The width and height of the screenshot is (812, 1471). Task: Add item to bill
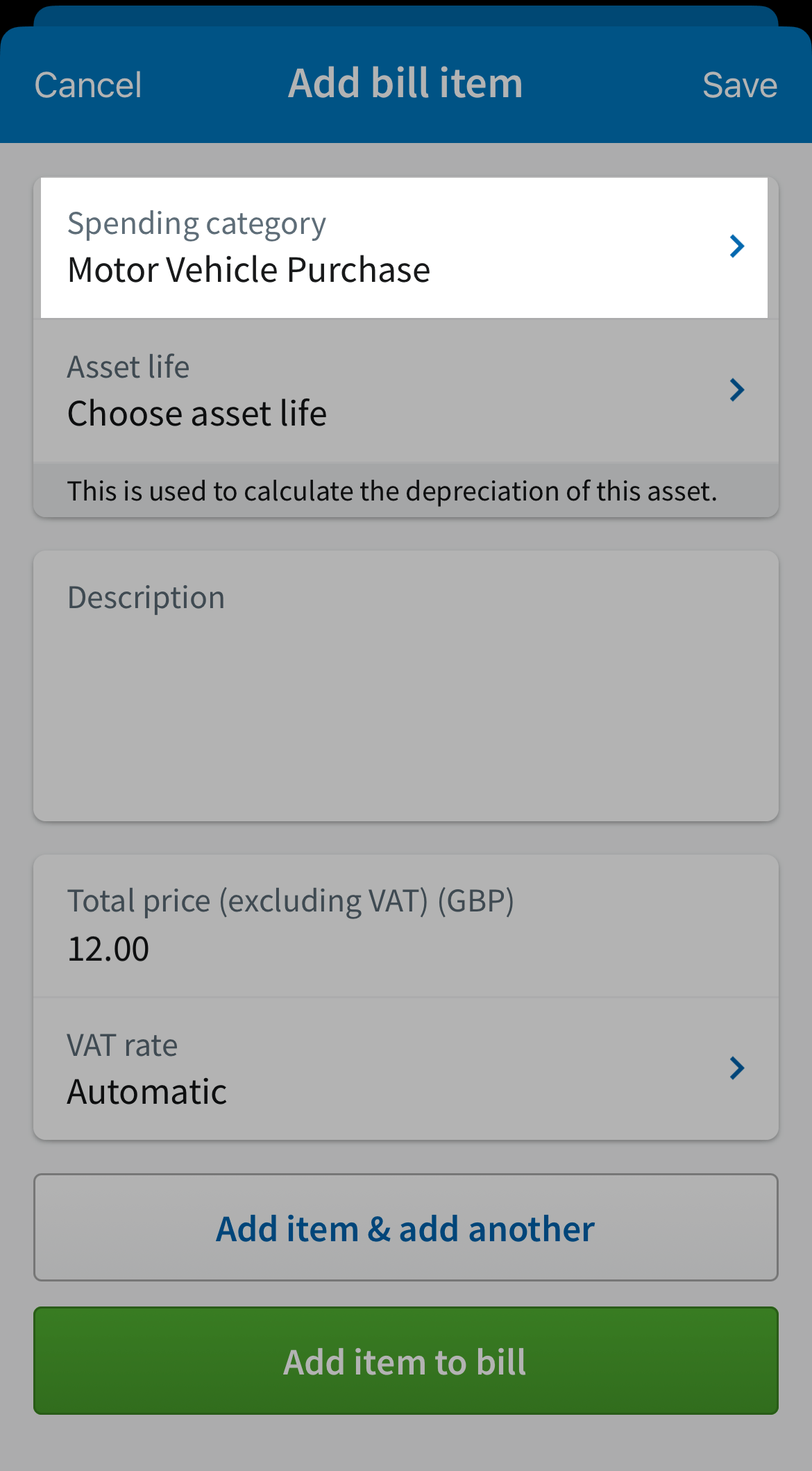405,1361
